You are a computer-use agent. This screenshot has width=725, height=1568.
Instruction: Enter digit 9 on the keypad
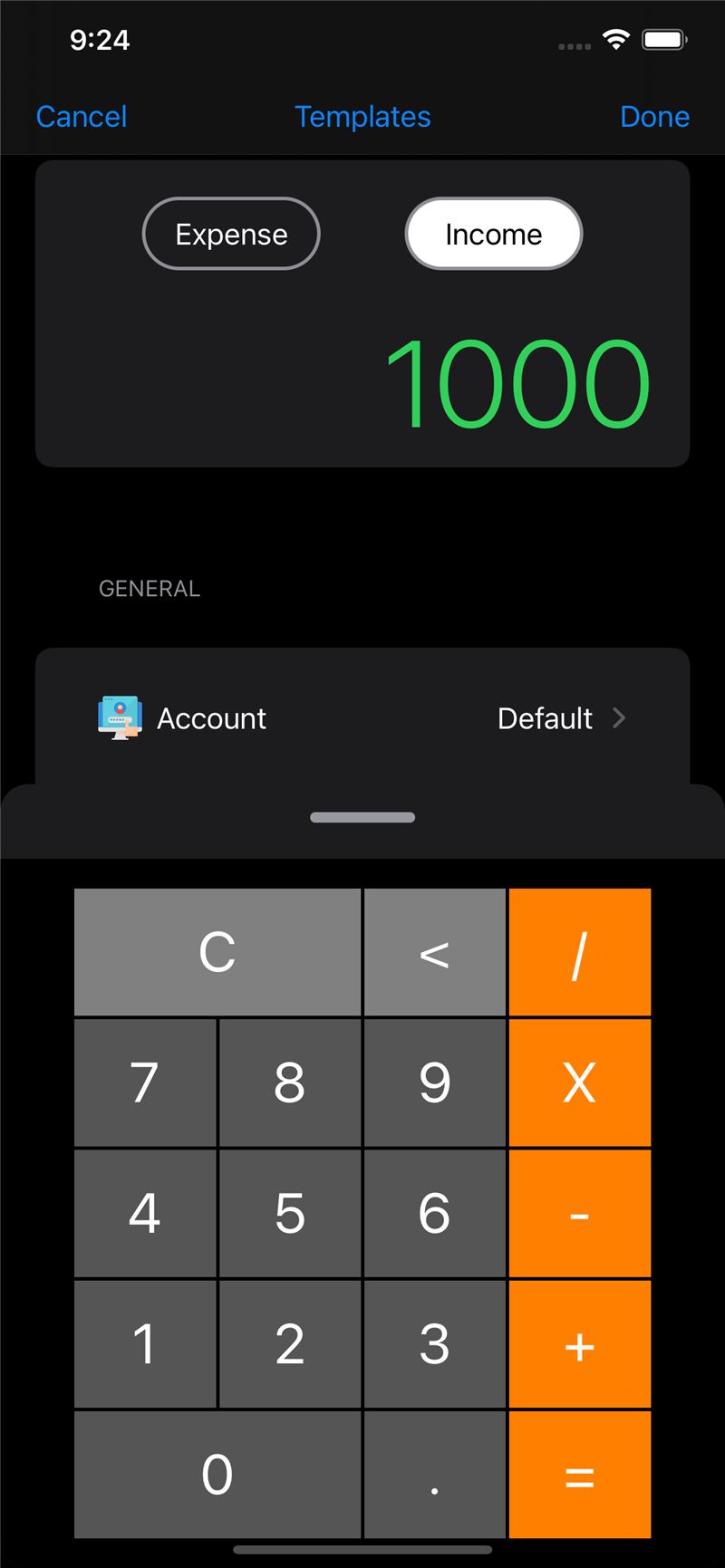(435, 1082)
